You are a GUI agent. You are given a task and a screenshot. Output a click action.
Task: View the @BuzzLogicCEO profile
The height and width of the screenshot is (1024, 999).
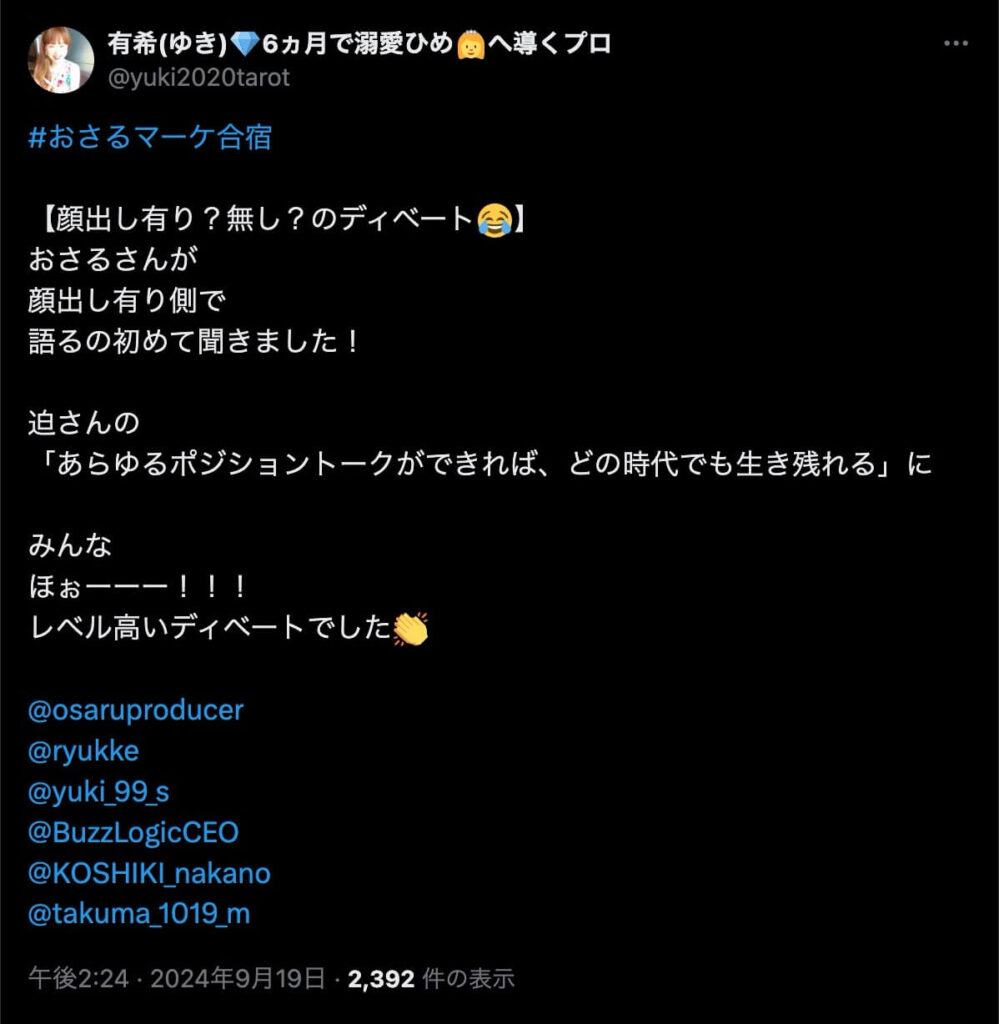(x=135, y=832)
